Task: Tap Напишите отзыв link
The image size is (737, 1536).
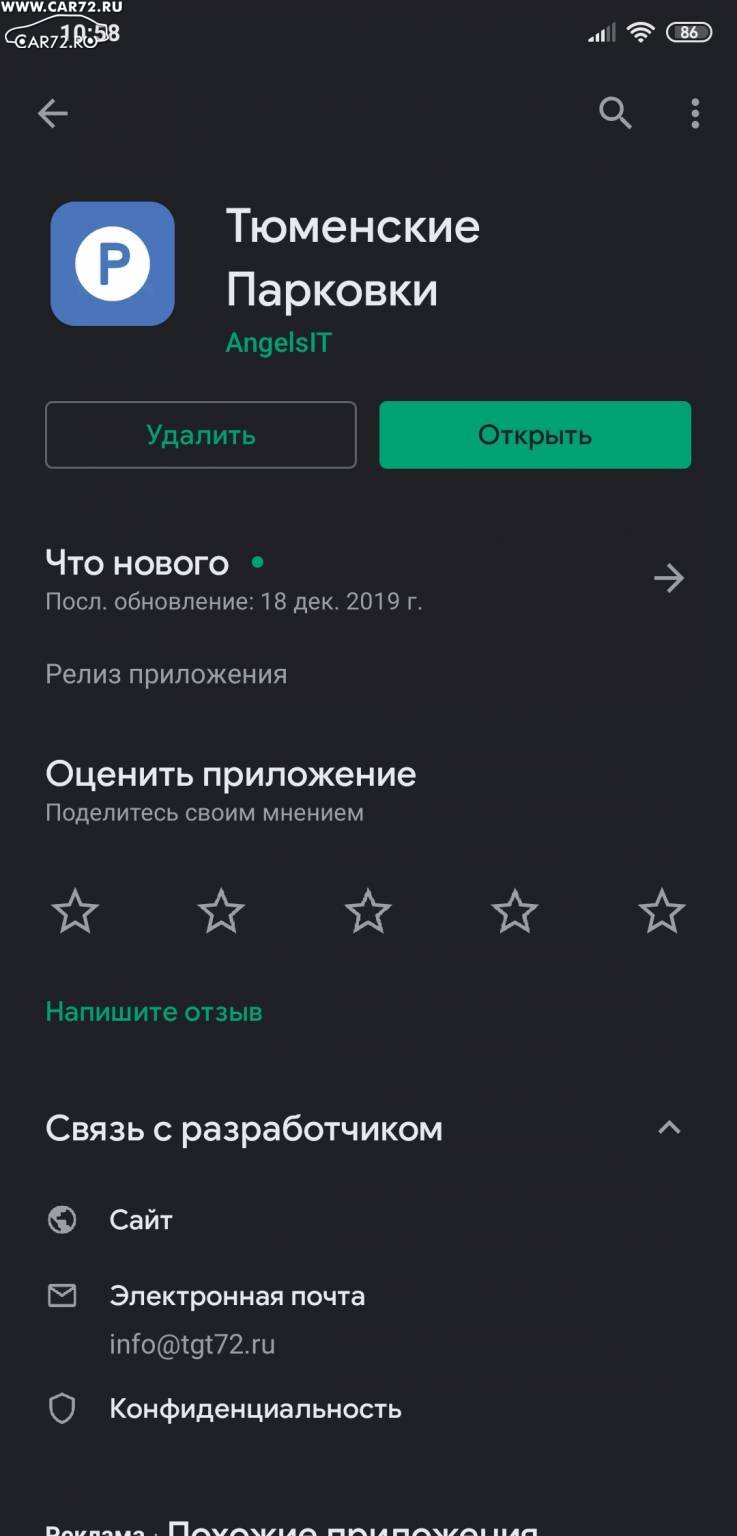Action: coord(154,1012)
